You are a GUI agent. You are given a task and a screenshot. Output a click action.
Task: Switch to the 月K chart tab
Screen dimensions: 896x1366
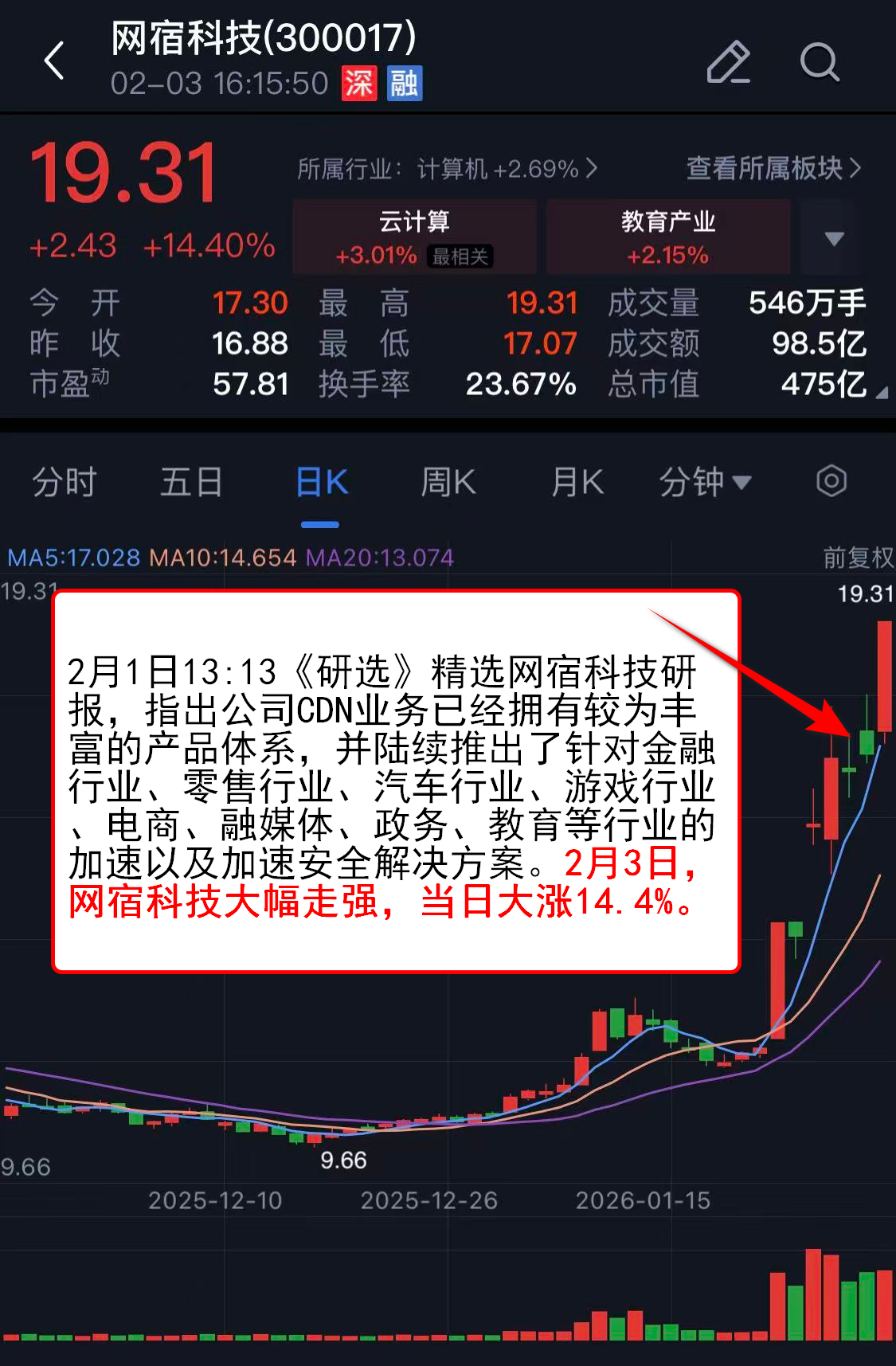(x=577, y=483)
